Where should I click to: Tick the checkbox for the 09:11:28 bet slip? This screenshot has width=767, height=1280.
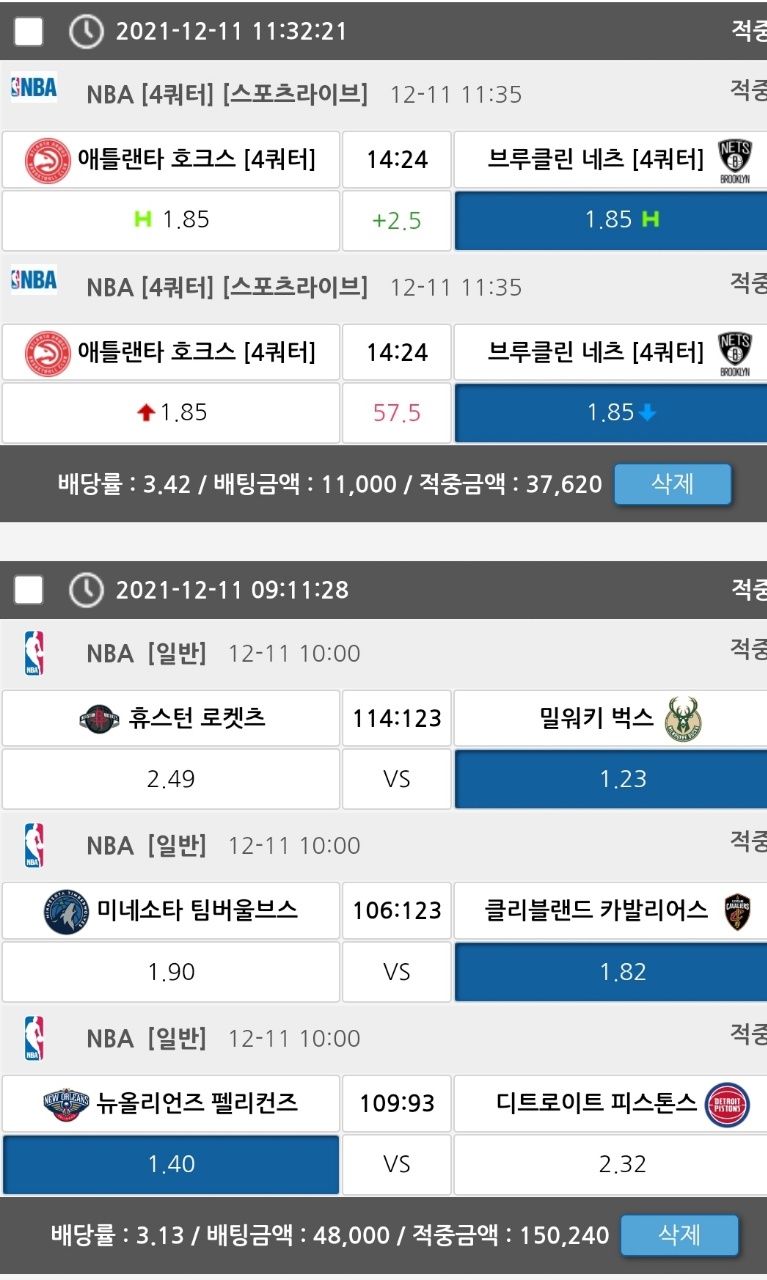pyautogui.click(x=29, y=590)
